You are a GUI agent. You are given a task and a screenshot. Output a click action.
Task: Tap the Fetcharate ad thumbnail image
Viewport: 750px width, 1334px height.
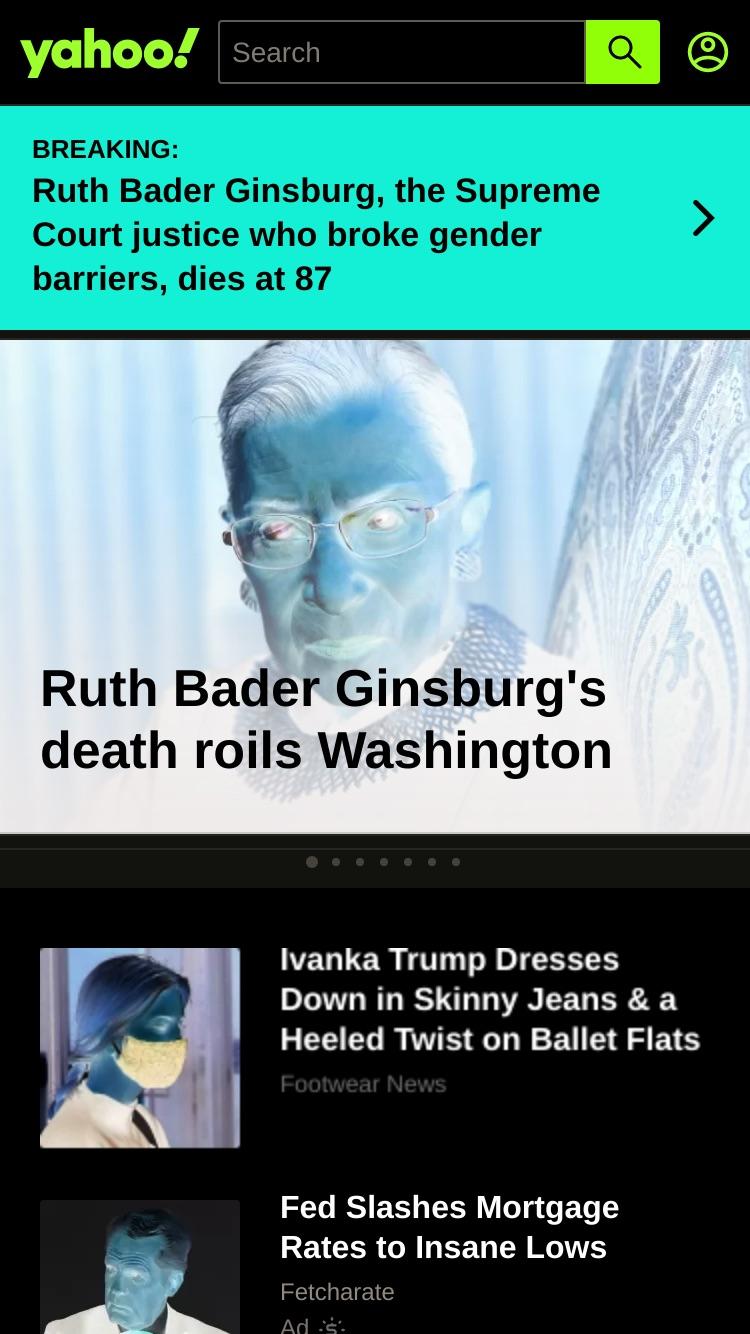point(140,1267)
